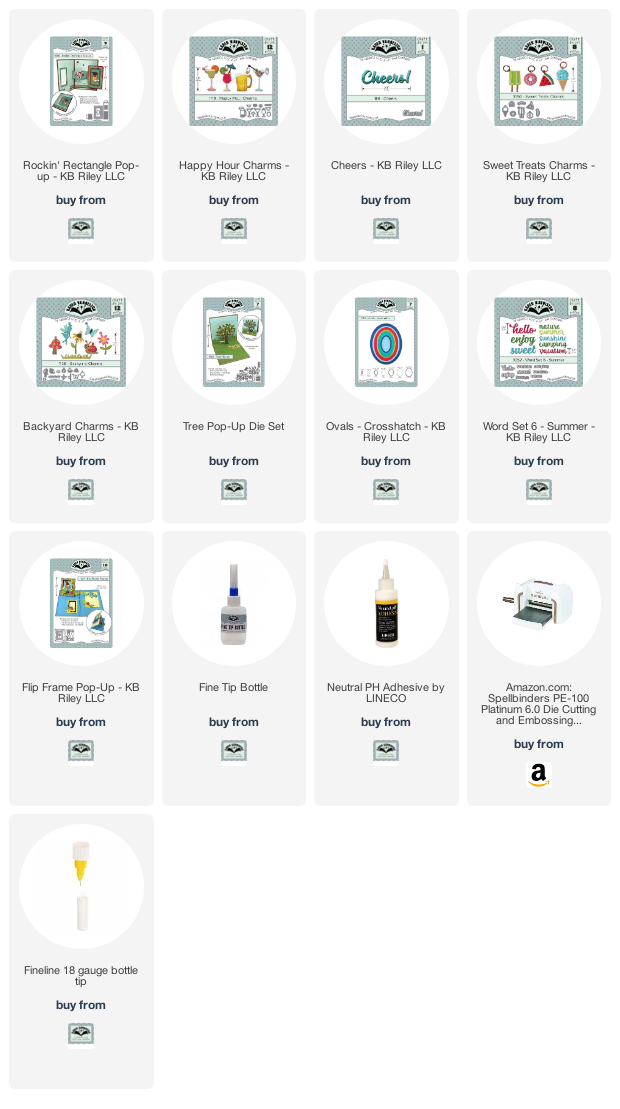Open the Flip Frame Pop-Up product
Viewport: 620px width, 1109px height.
81,668
